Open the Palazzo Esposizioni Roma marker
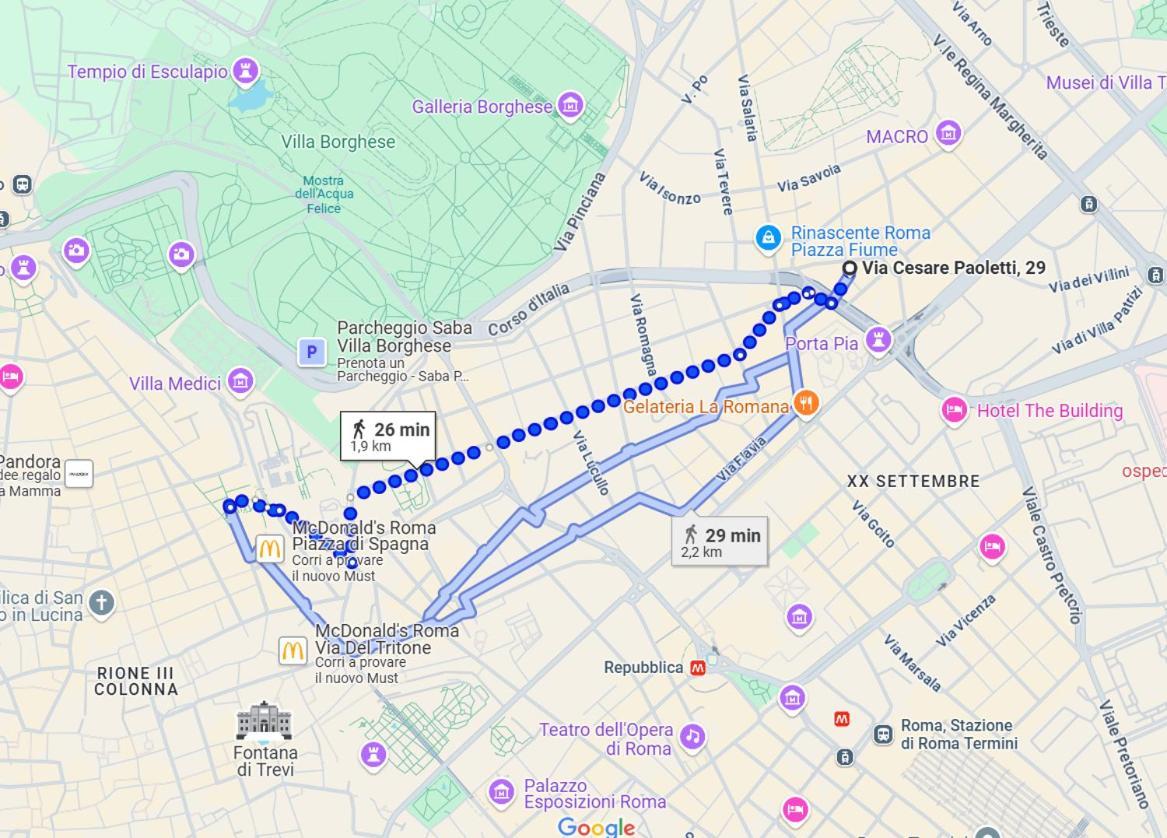The image size is (1167, 838). (x=502, y=793)
